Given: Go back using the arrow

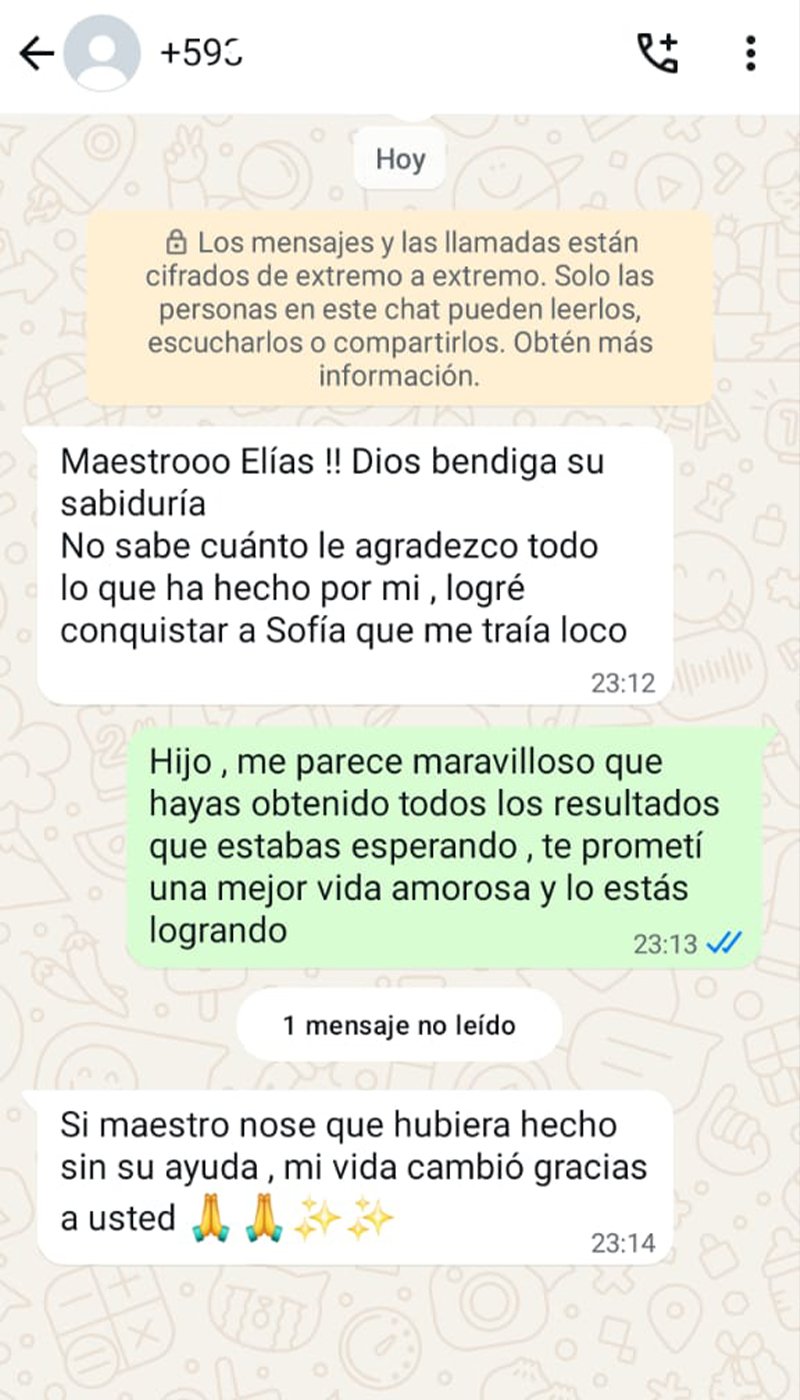Looking at the screenshot, I should tap(36, 54).
